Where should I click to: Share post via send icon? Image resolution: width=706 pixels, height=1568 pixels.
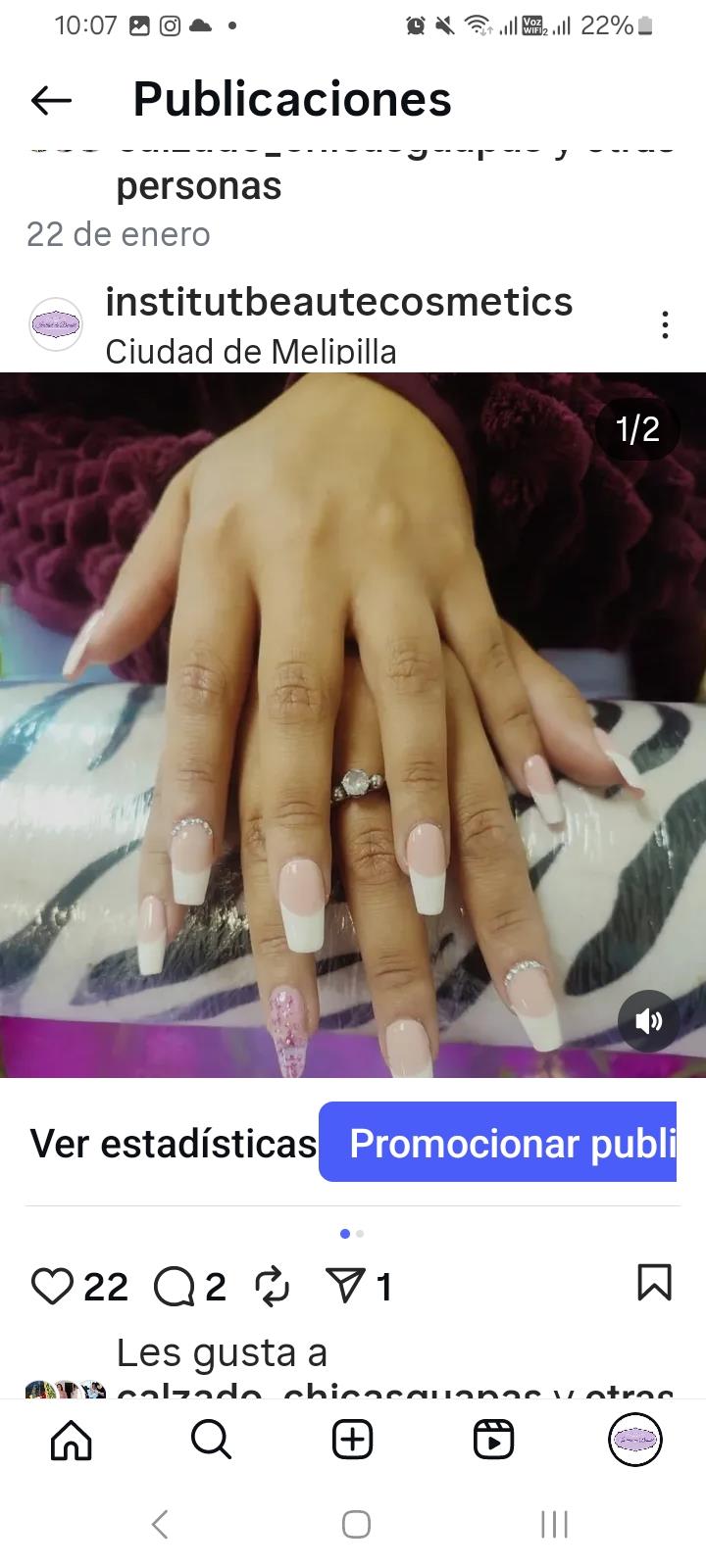coord(346,1286)
